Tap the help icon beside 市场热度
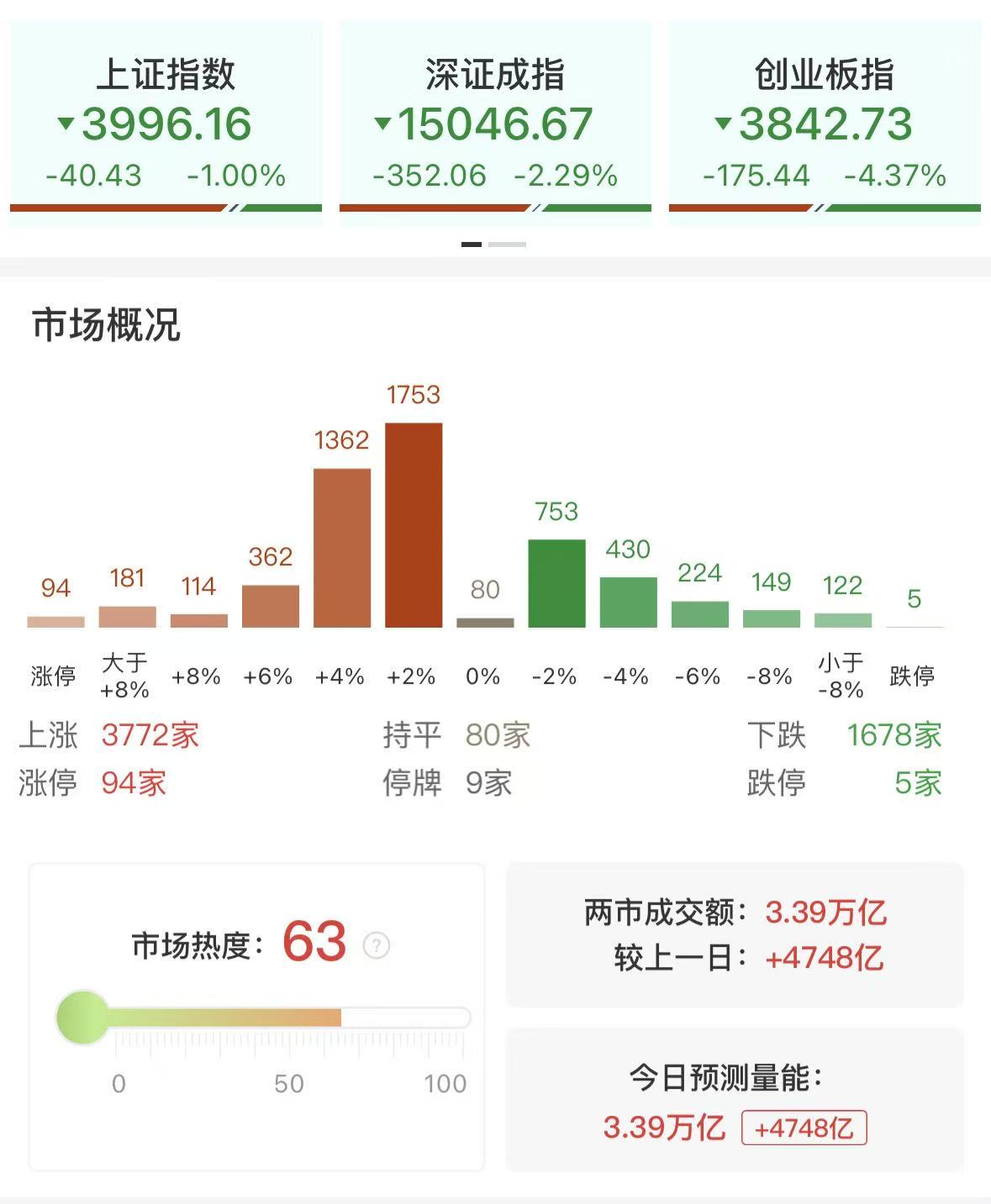This screenshot has width=991, height=1204. tap(376, 945)
